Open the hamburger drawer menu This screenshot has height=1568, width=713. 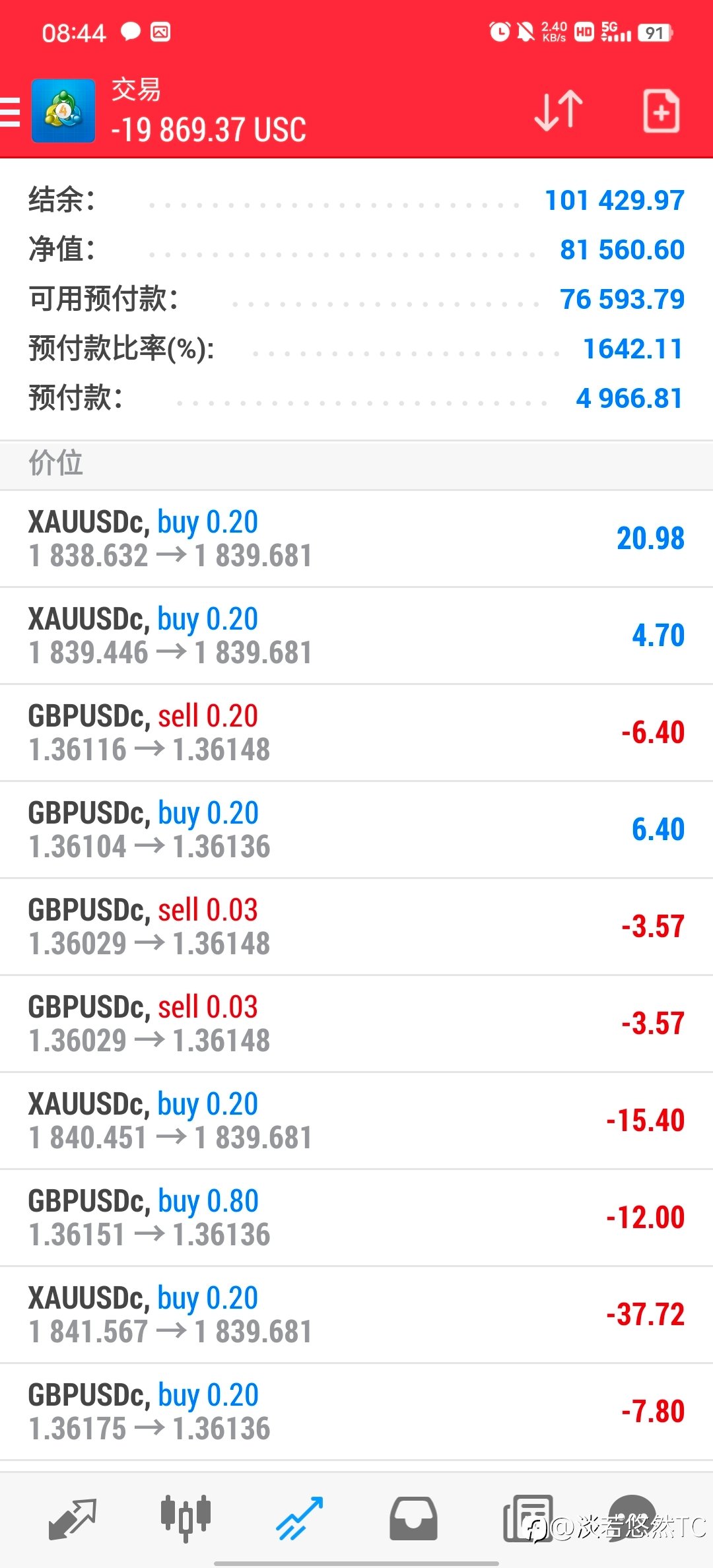click(x=9, y=112)
